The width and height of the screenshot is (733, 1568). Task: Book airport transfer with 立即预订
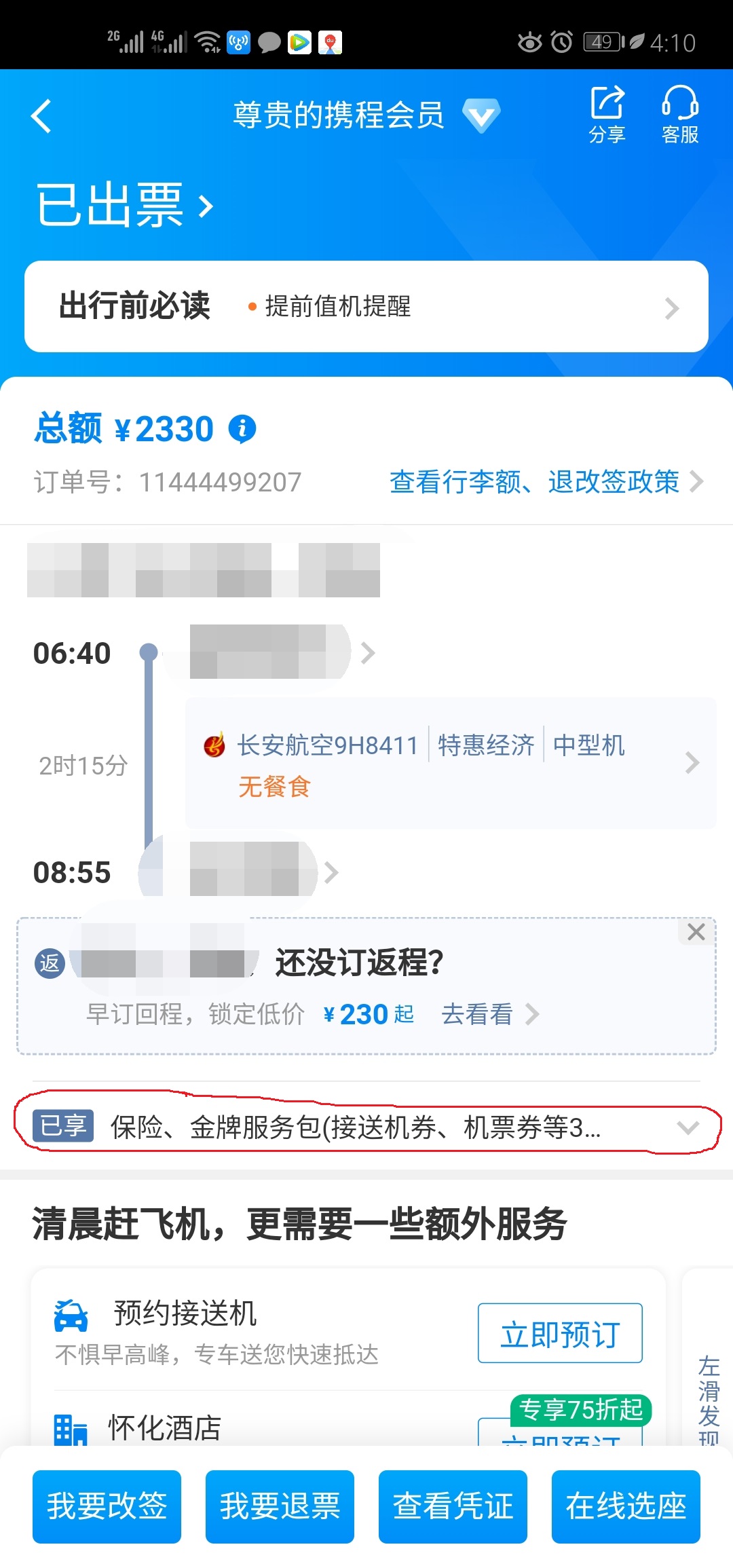(x=560, y=1333)
